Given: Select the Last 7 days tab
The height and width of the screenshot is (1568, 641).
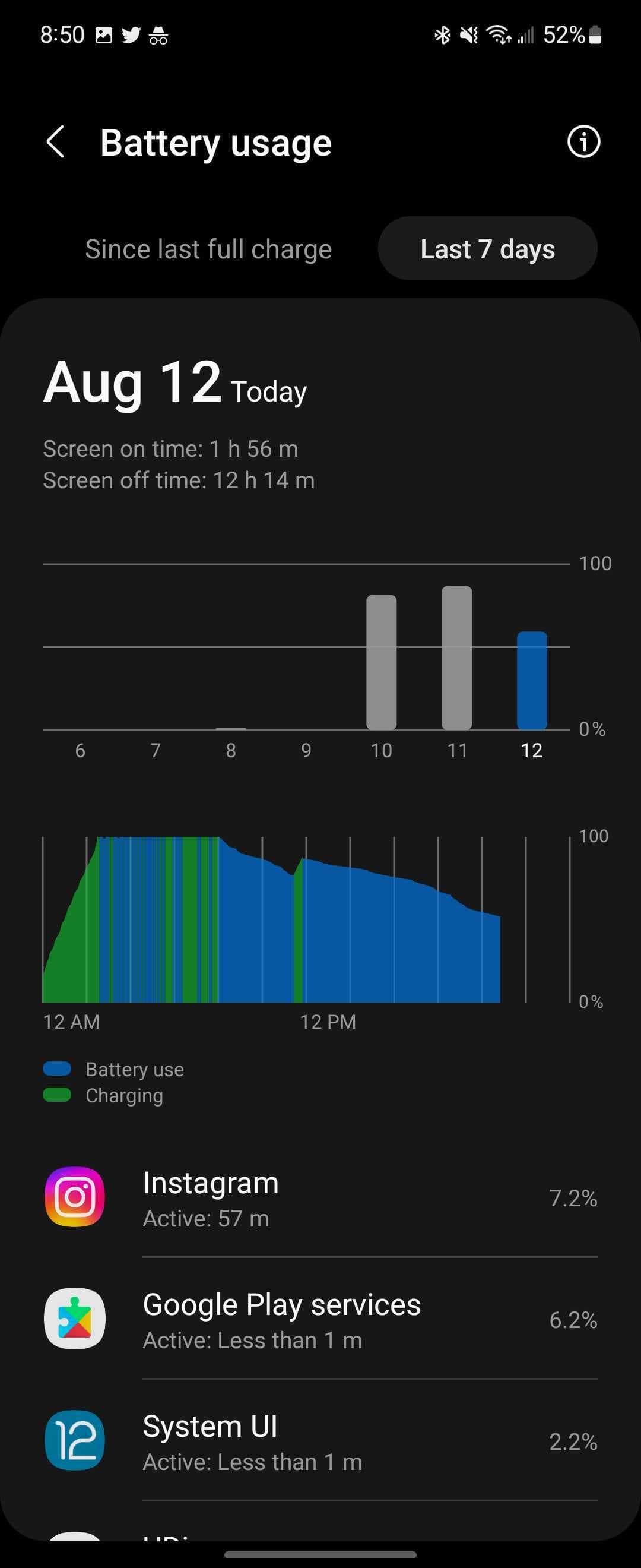Looking at the screenshot, I should pyautogui.click(x=487, y=249).
